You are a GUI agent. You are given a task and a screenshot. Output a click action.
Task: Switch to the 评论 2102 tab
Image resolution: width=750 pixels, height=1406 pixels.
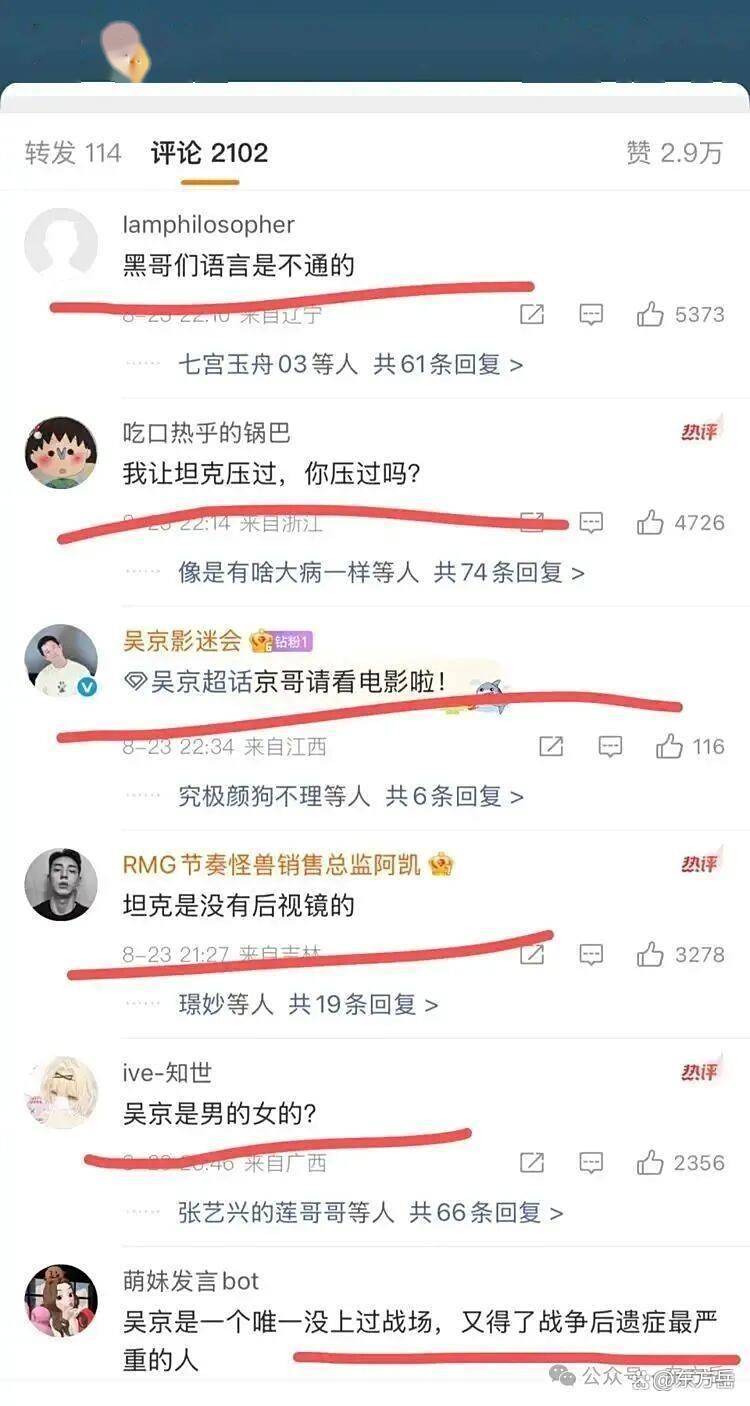pos(209,153)
